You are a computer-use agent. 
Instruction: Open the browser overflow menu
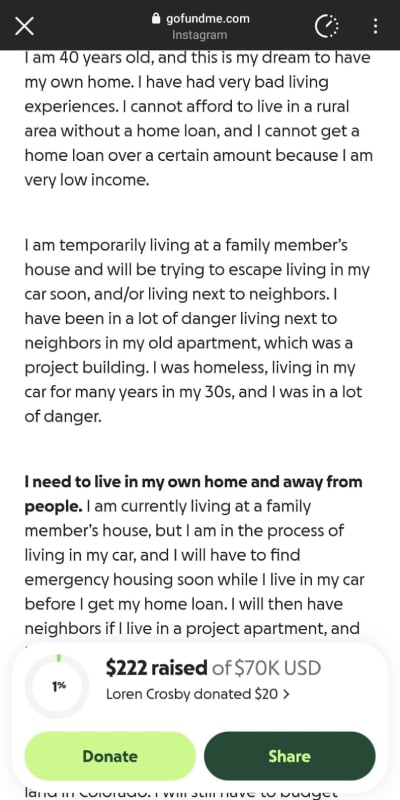coord(376,27)
